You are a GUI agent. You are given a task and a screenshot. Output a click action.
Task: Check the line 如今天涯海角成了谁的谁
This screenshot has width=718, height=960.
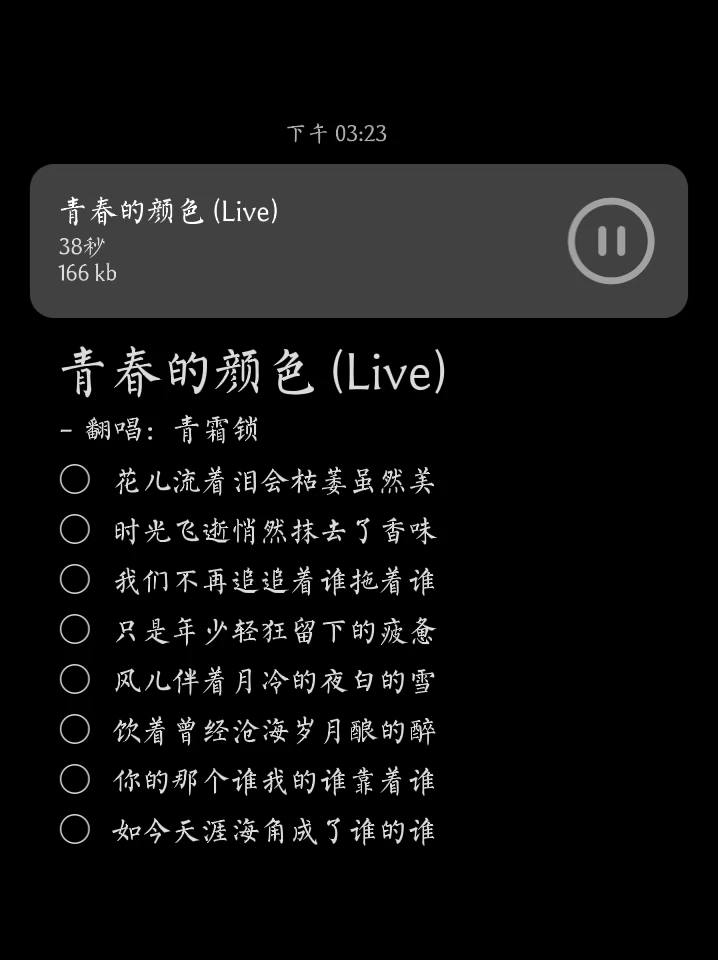point(75,830)
